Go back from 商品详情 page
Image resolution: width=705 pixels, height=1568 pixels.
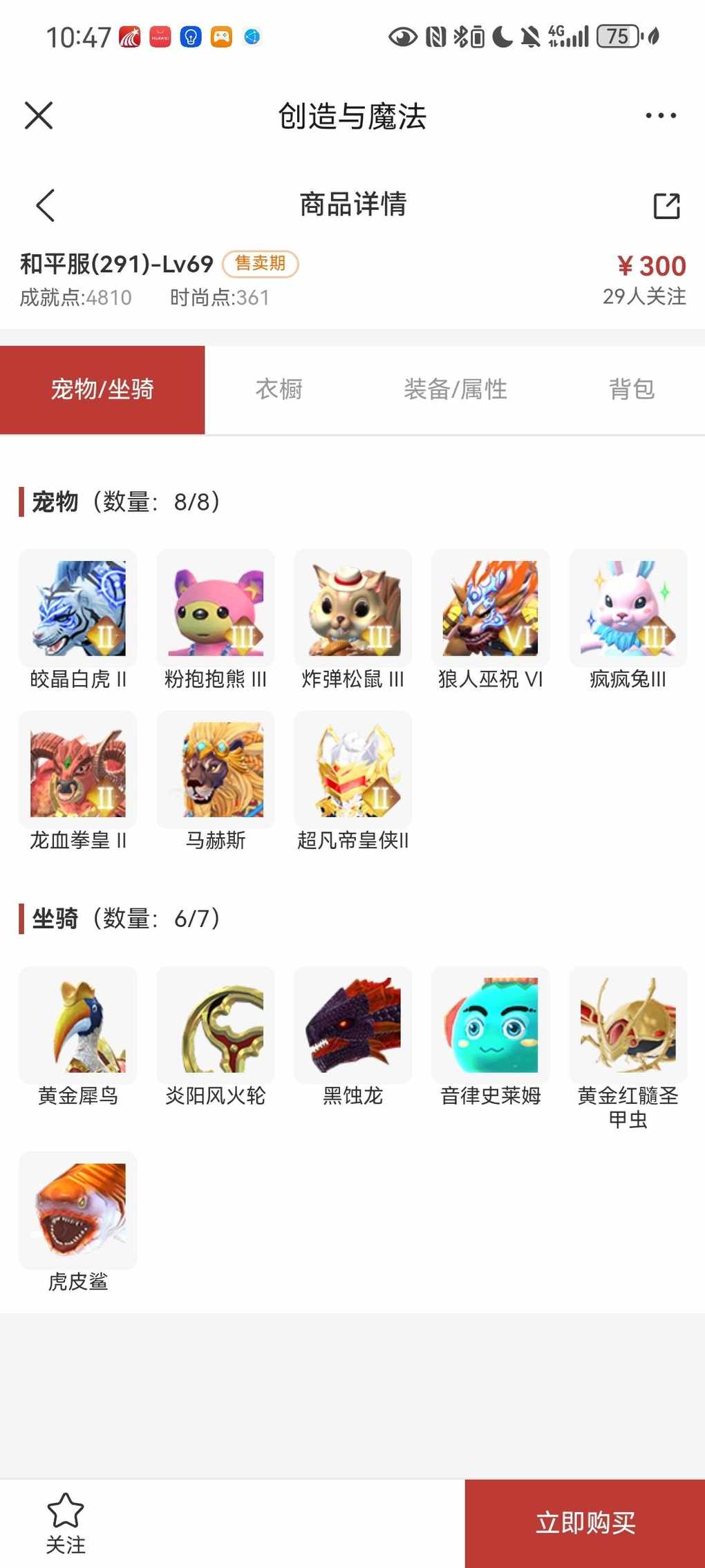pyautogui.click(x=46, y=205)
